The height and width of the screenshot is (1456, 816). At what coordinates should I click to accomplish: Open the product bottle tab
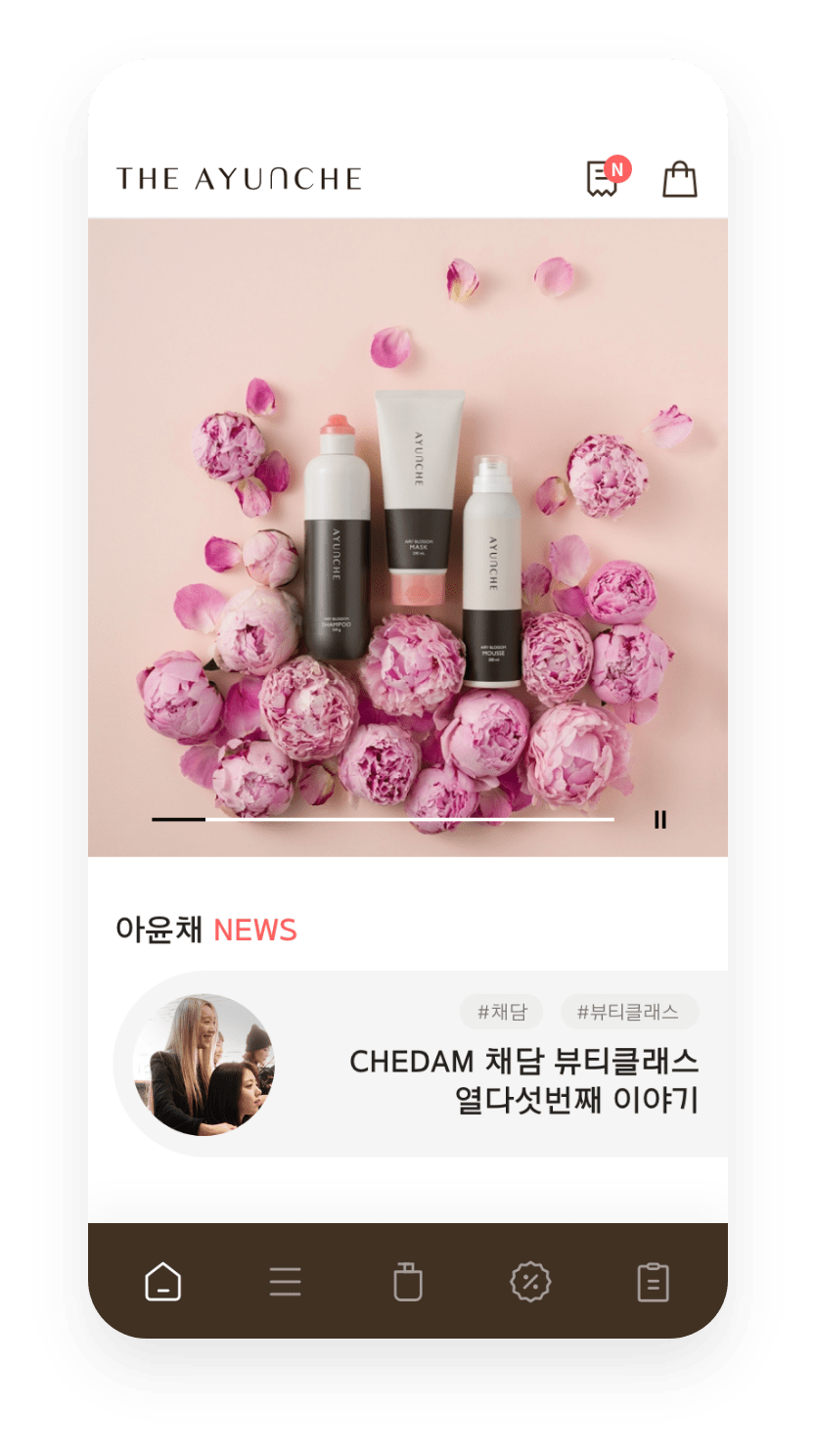click(x=408, y=1282)
